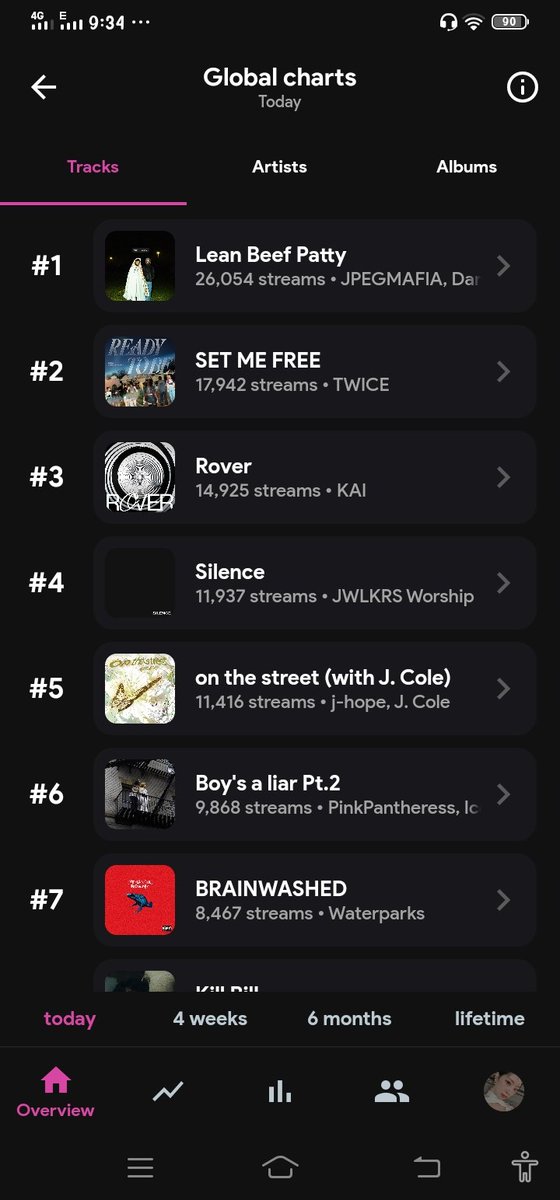Open the Lean Beef Patty track
The width and height of the screenshot is (560, 1200).
coord(315,266)
